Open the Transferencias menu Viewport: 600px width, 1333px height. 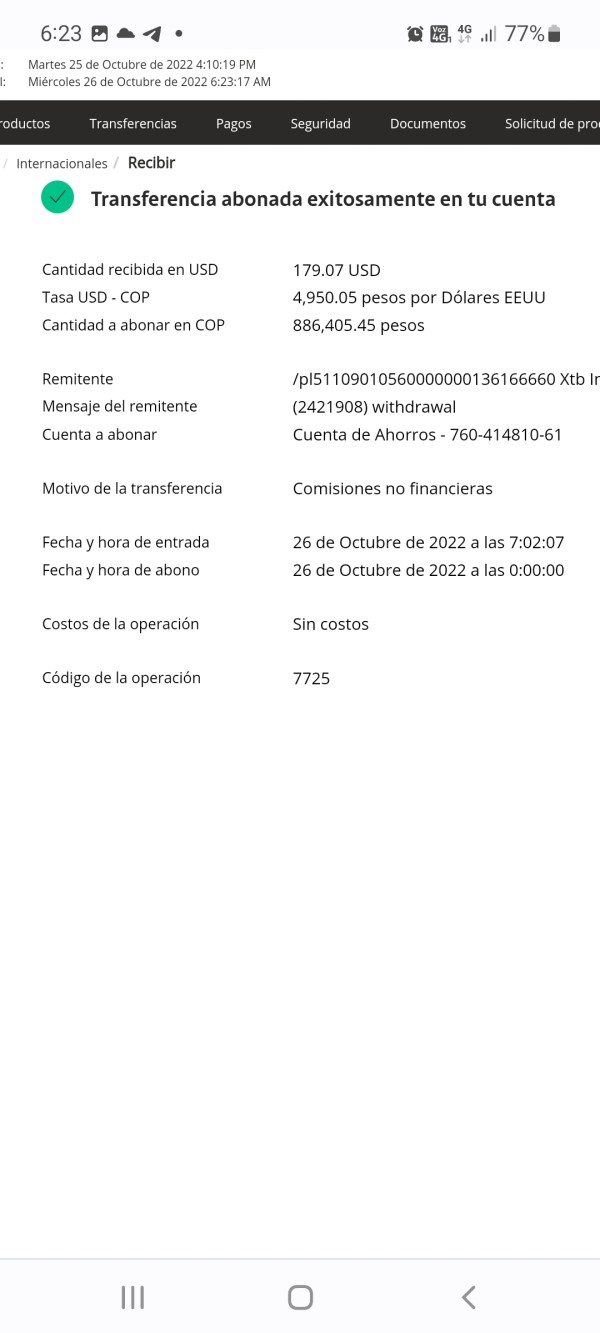pyautogui.click(x=133, y=123)
